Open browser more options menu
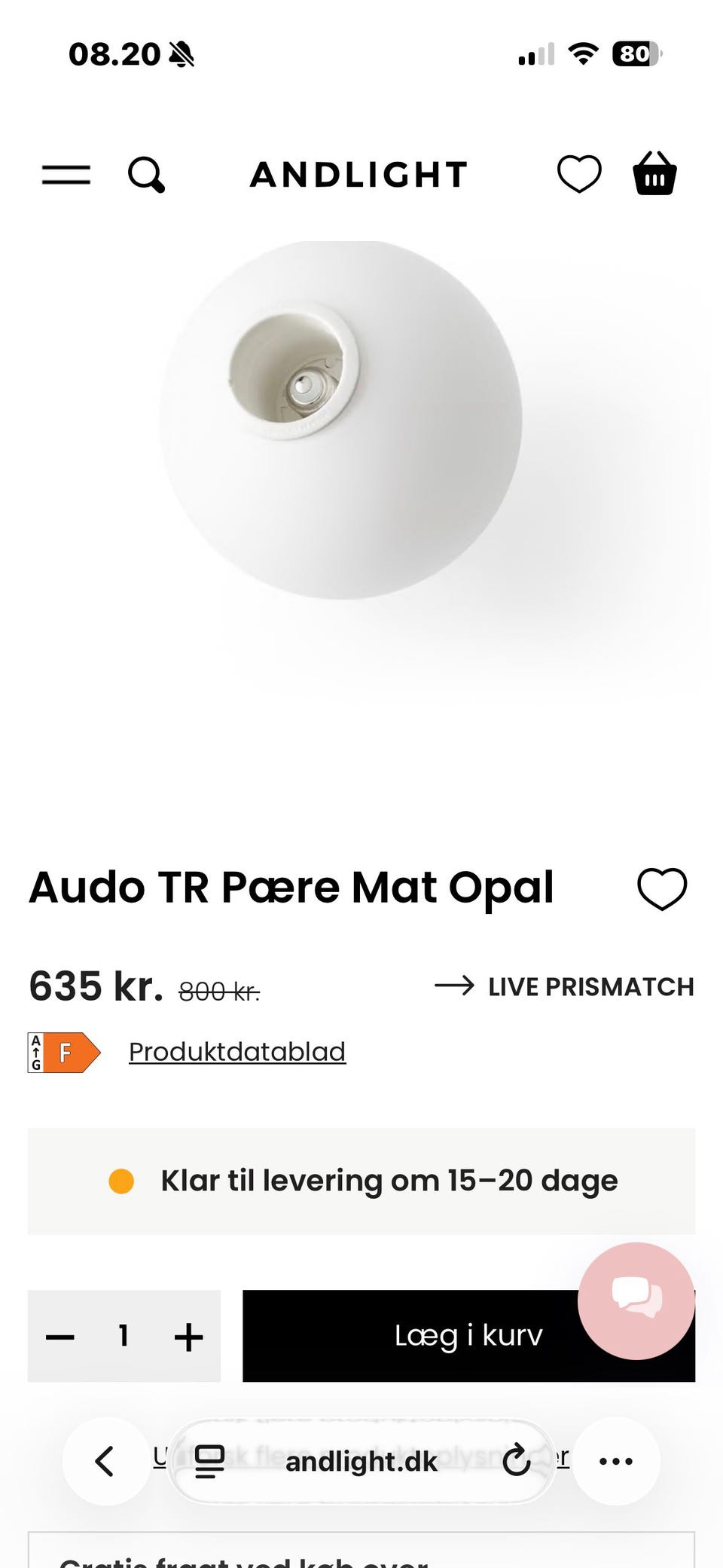The width and height of the screenshot is (723, 1568). pyautogui.click(x=616, y=1461)
